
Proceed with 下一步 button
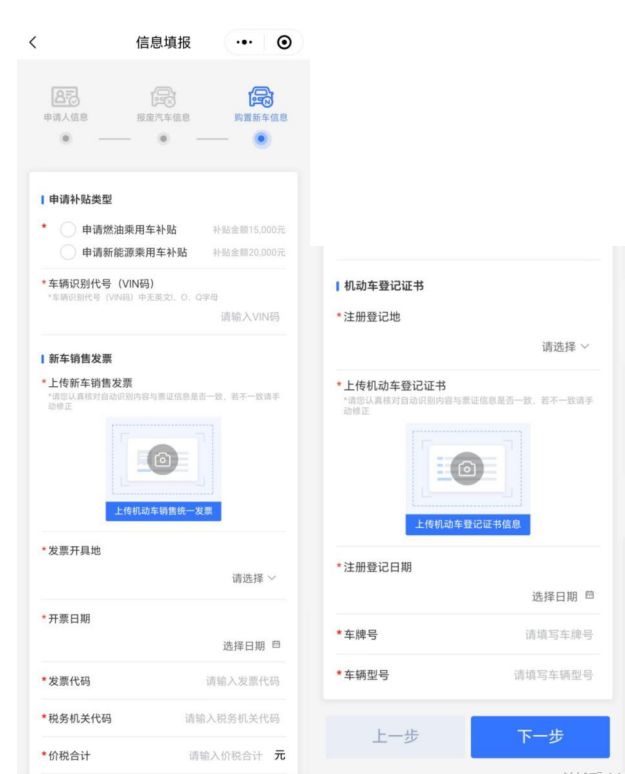tap(540, 735)
